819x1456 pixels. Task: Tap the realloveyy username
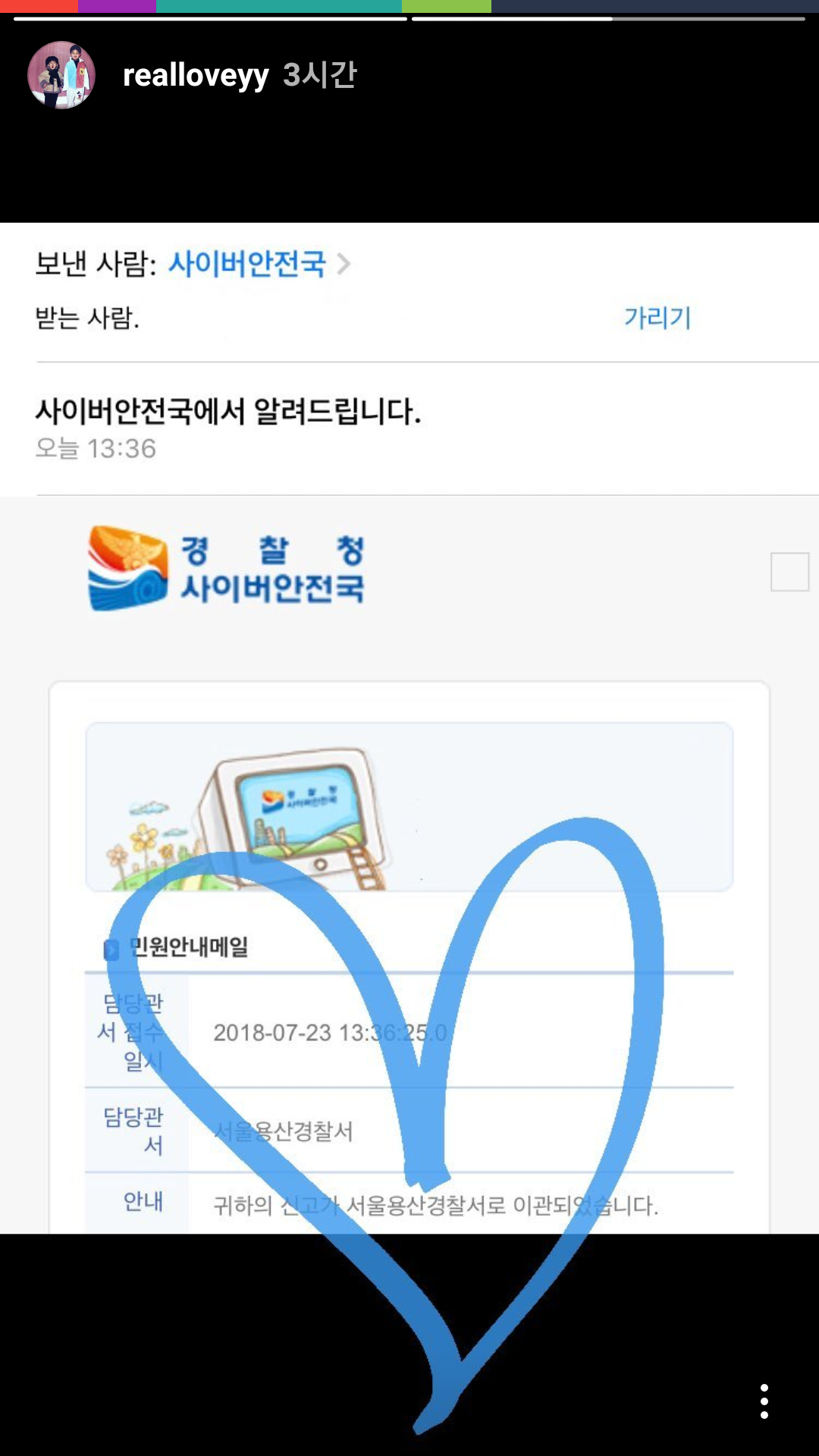pos(196,75)
